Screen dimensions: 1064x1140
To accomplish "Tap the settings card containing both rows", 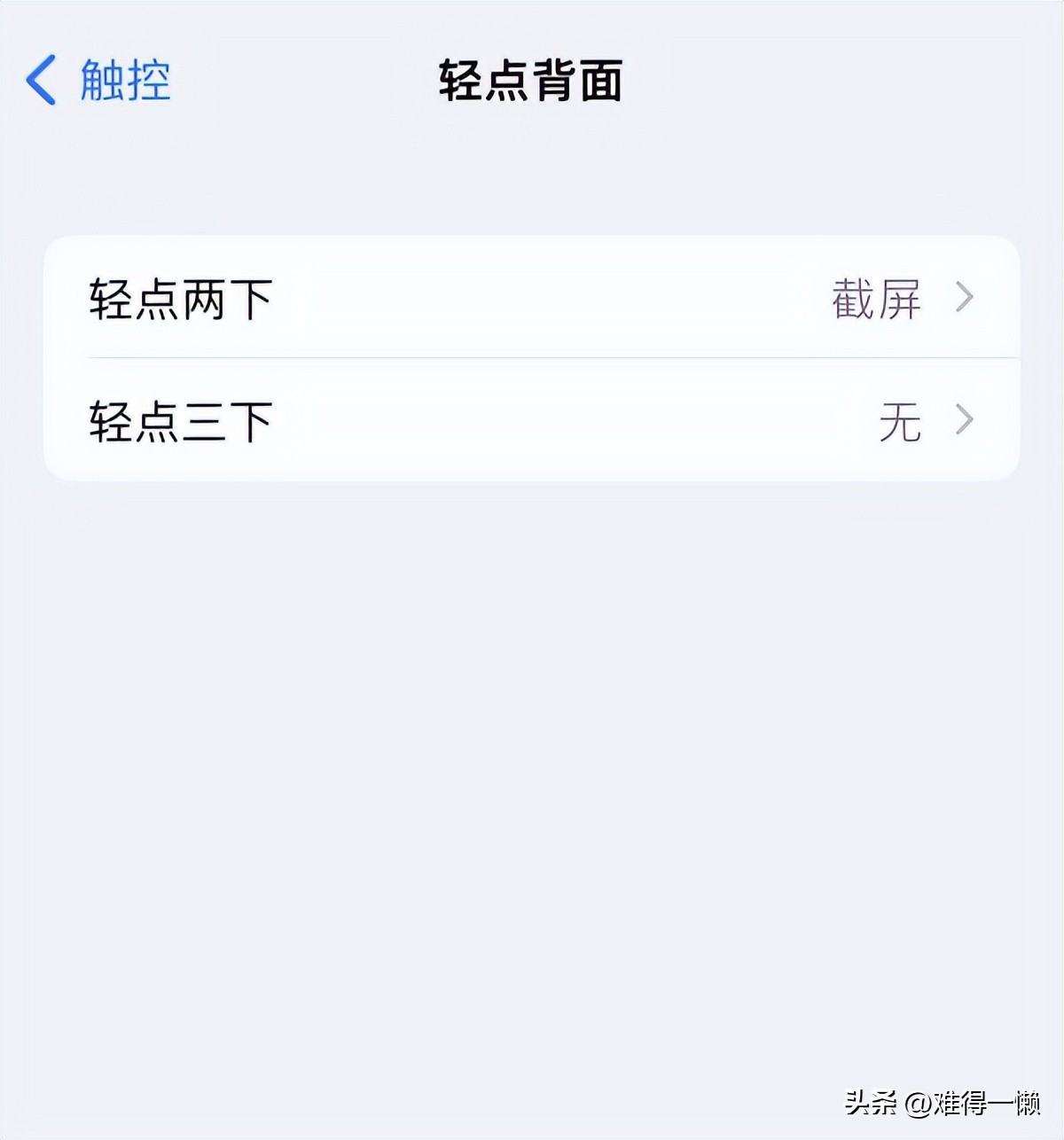I will pos(532,359).
